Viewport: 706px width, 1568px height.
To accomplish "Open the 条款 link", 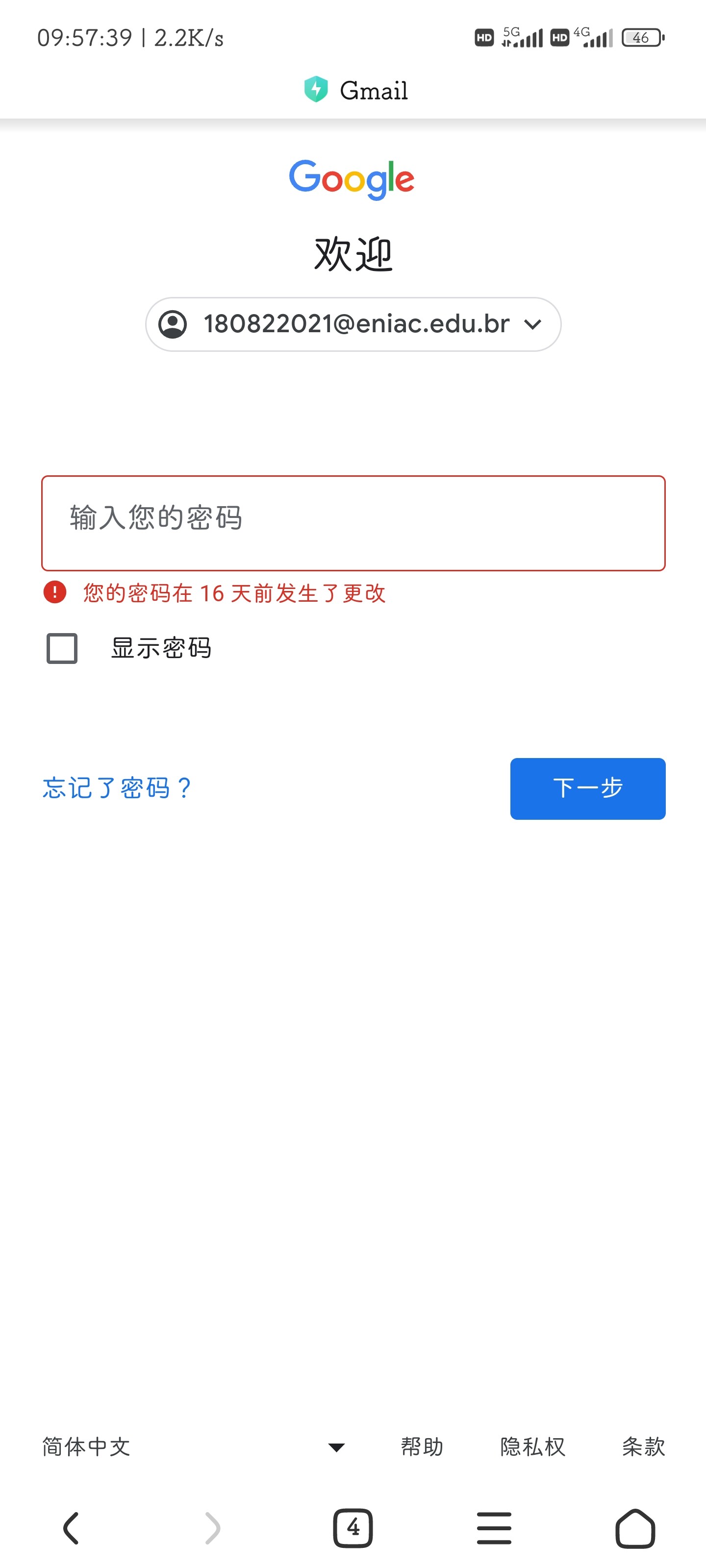I will pyautogui.click(x=643, y=1446).
